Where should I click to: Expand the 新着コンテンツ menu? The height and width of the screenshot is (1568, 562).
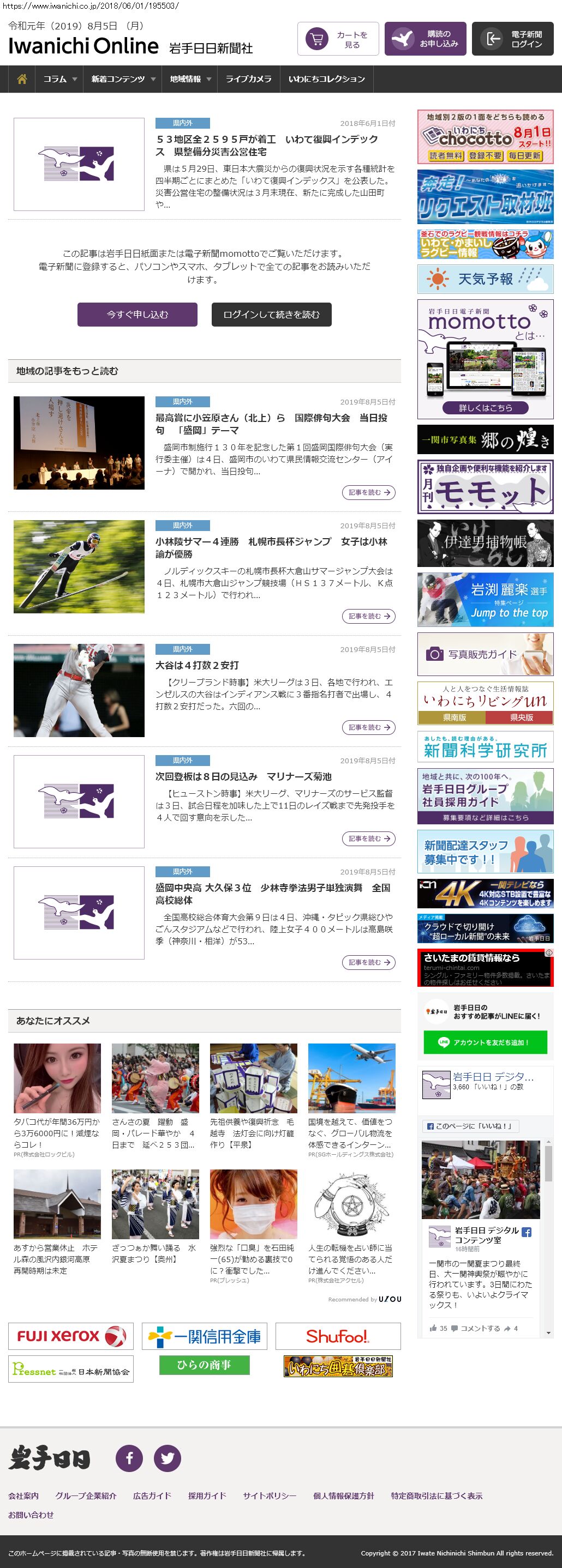(123, 79)
